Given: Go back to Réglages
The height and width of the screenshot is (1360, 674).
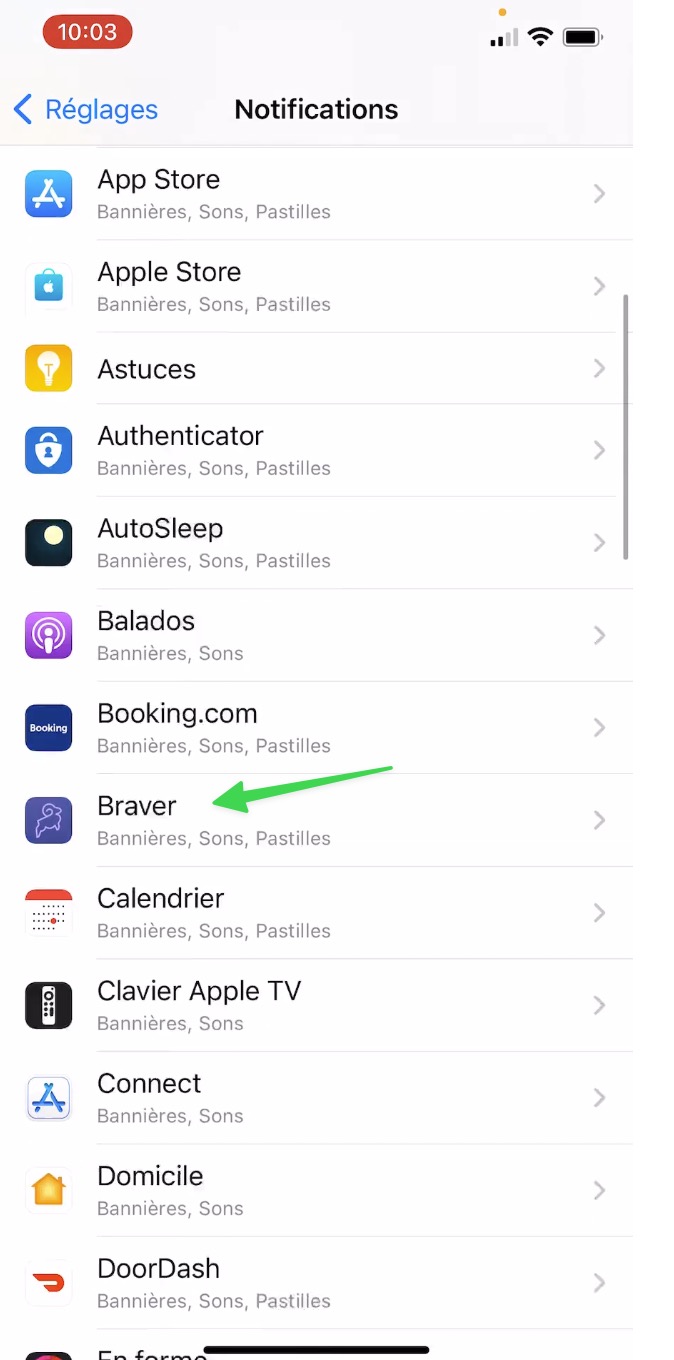Looking at the screenshot, I should point(86,109).
